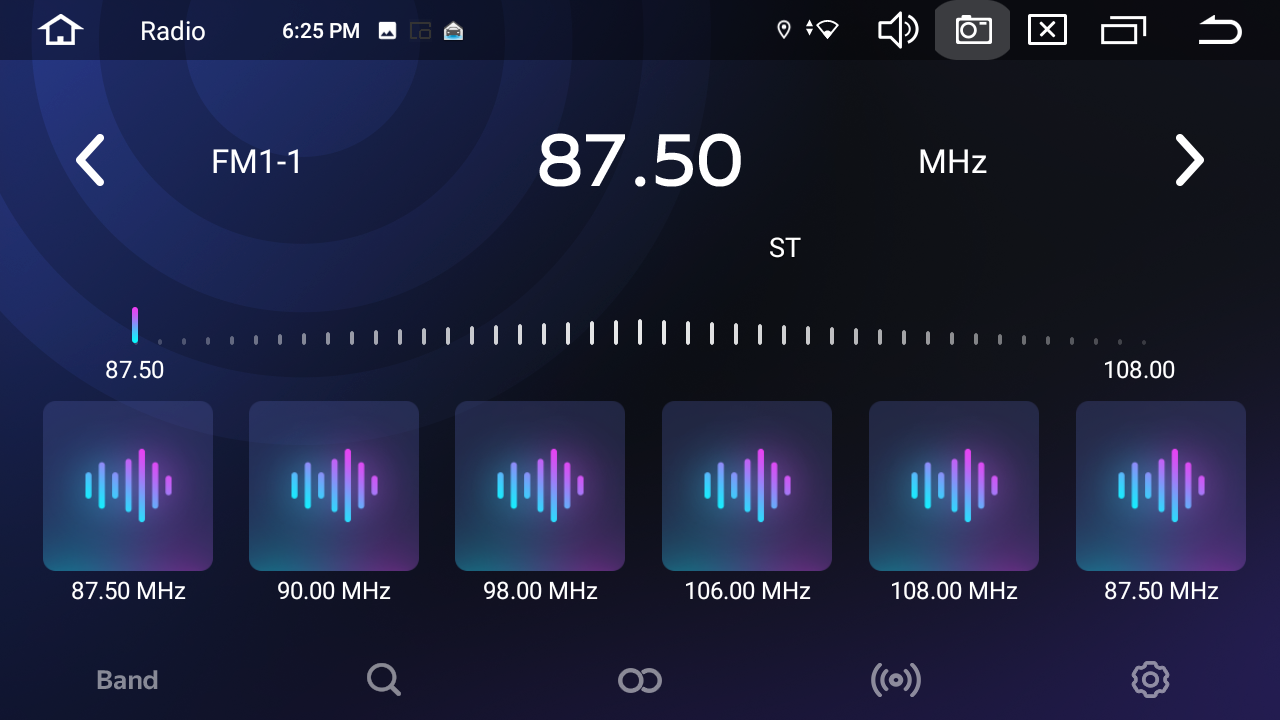Open recent apps view
Screen dimensions: 1280x720
1123,31
